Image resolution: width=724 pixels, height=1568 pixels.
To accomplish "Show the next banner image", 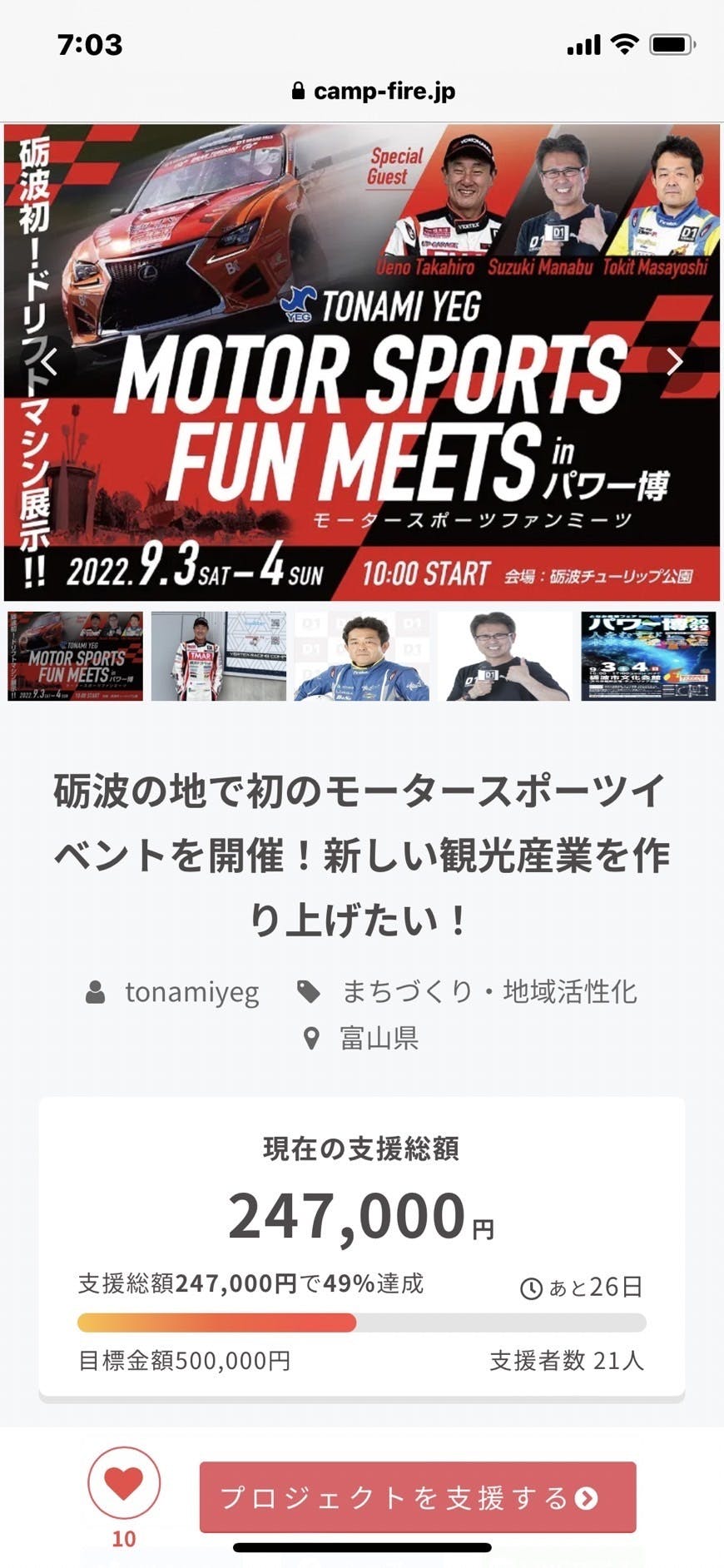I will [x=674, y=362].
